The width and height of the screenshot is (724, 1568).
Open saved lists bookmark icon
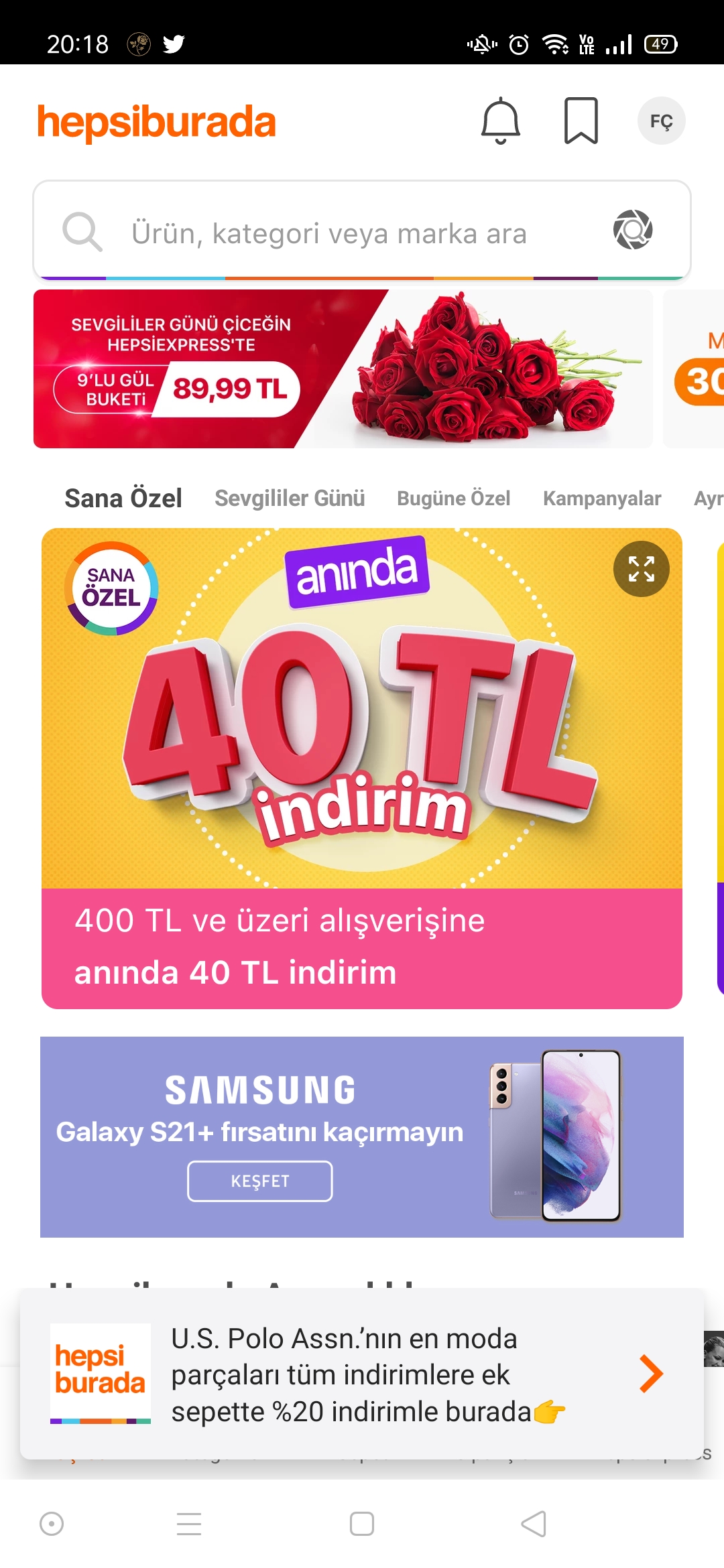(x=581, y=121)
